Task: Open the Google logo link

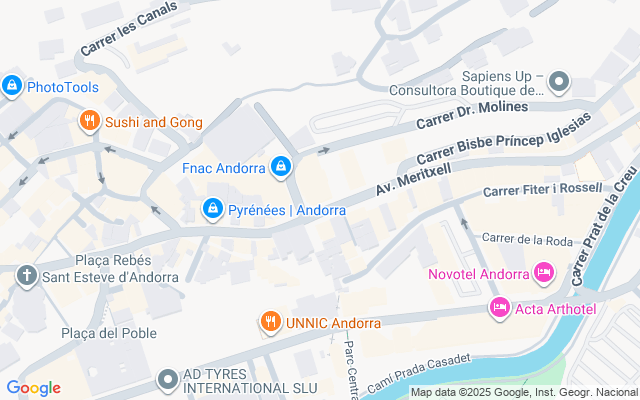Action: point(33,388)
